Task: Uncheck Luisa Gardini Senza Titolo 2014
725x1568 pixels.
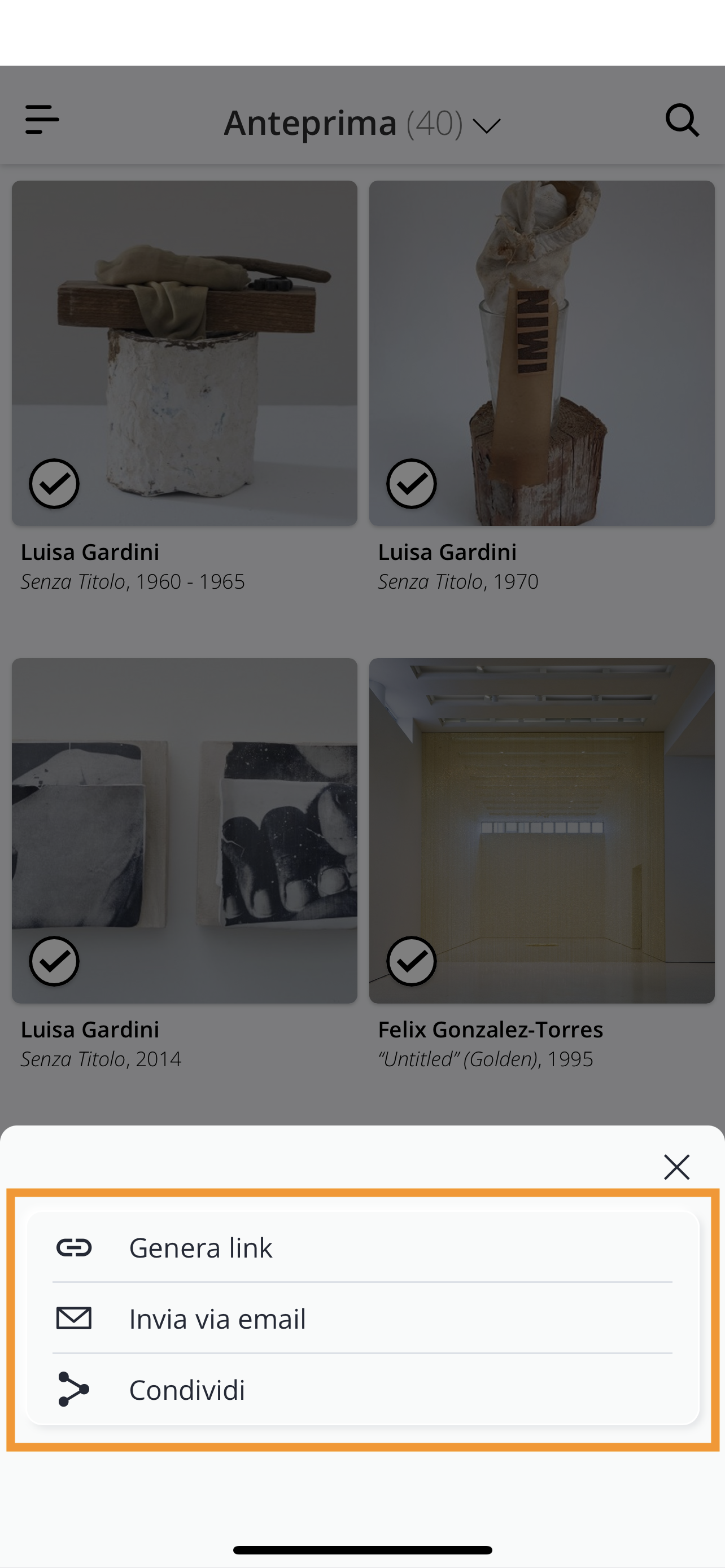Action: coord(54,961)
